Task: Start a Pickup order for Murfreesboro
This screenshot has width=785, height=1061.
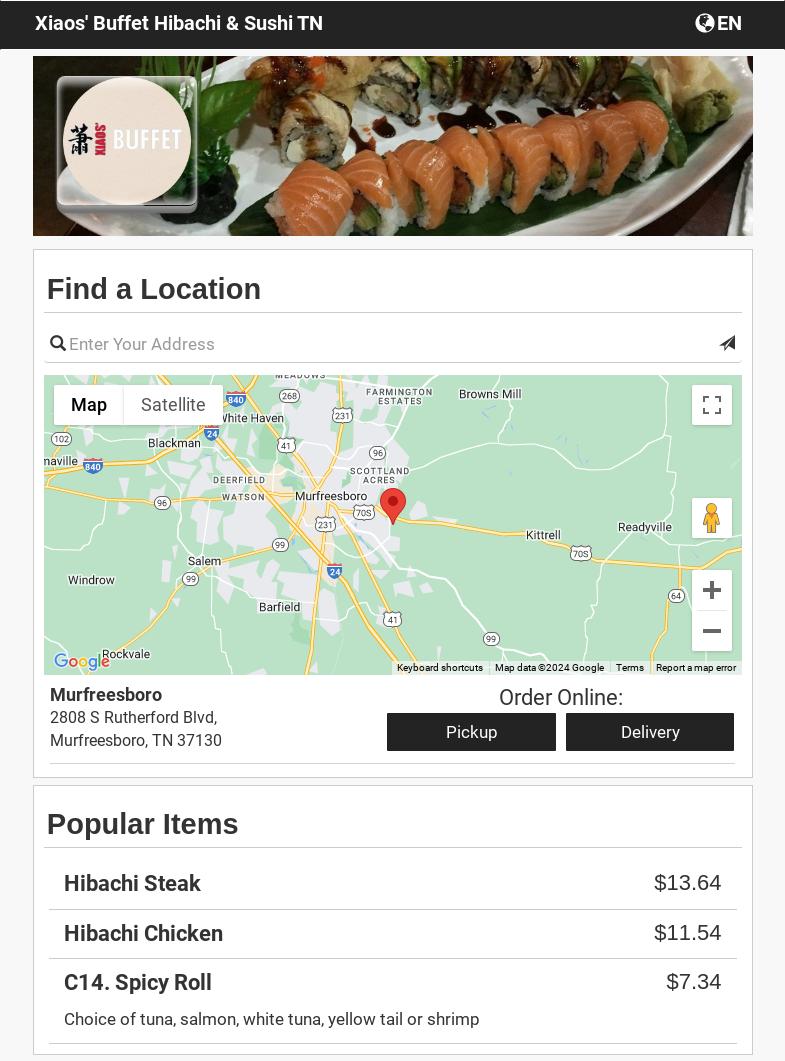Action: pos(471,732)
